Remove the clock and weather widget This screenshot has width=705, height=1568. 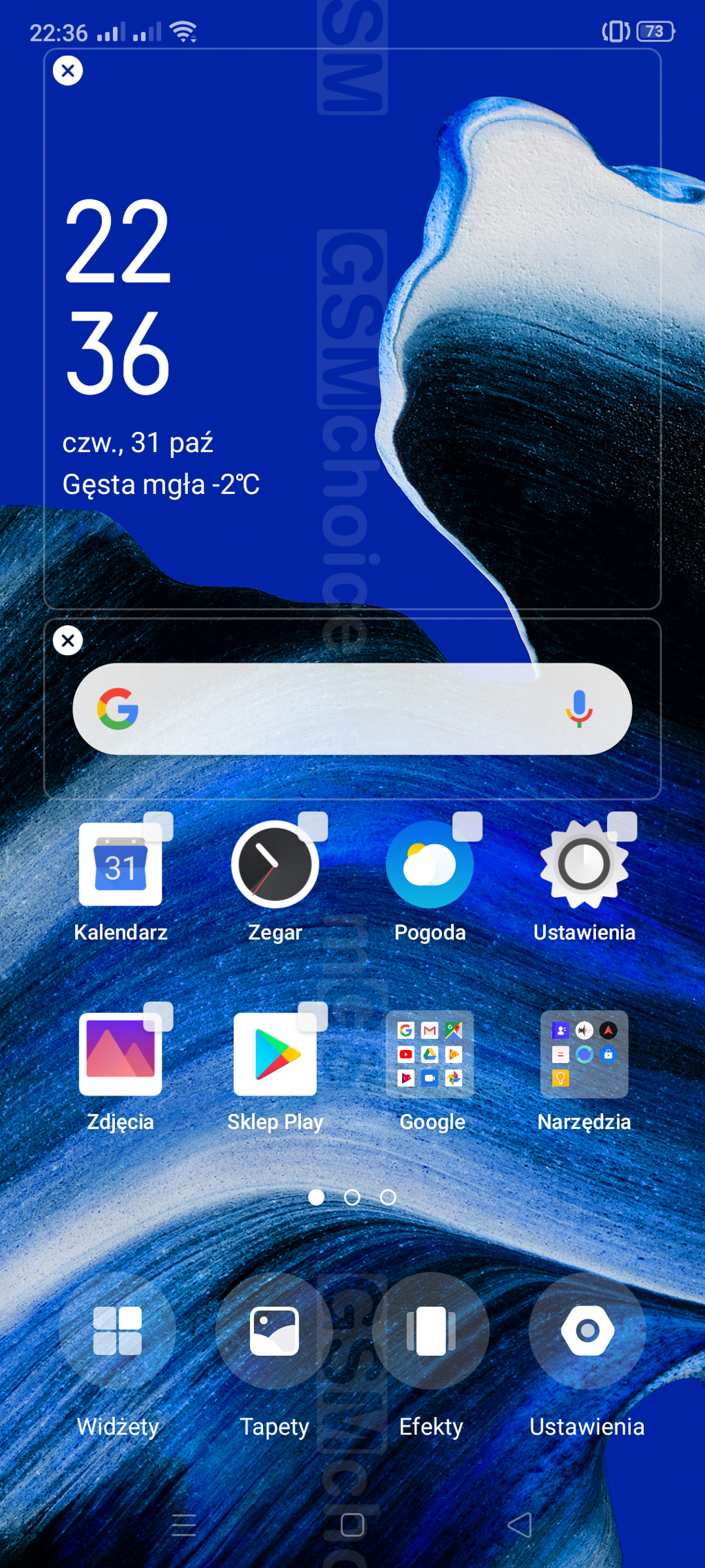click(x=67, y=70)
